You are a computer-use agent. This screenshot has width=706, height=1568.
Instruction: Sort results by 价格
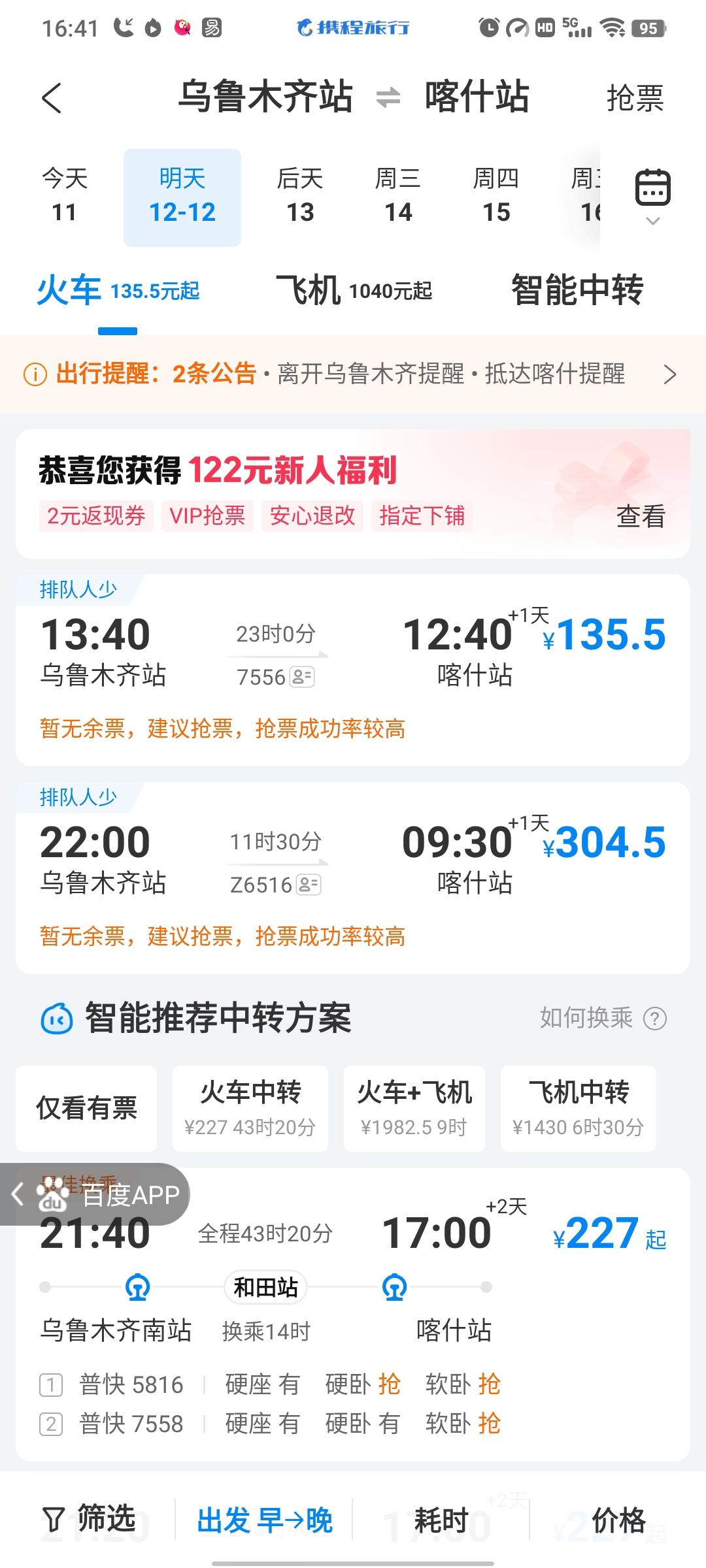click(618, 1520)
